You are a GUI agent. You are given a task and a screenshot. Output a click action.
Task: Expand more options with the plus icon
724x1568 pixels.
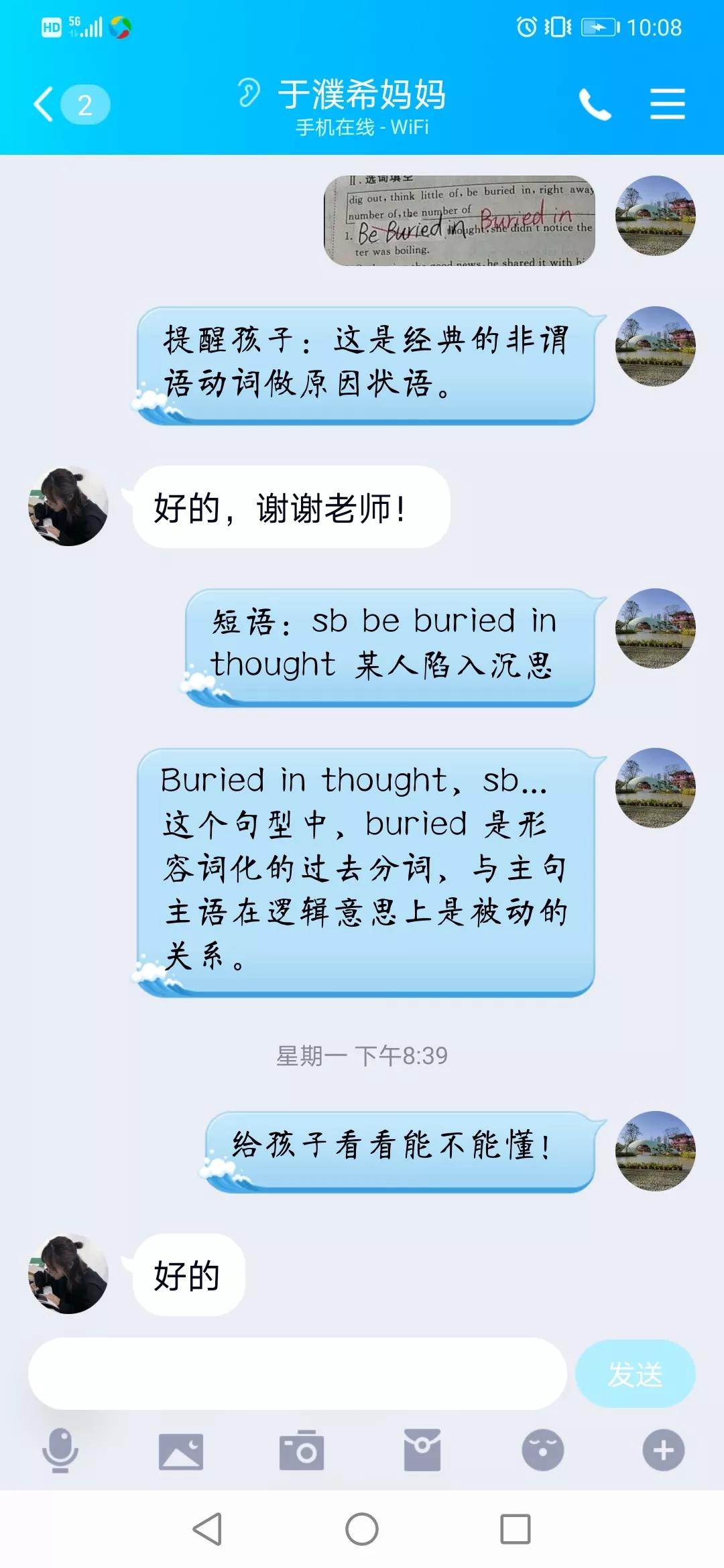tap(663, 1451)
